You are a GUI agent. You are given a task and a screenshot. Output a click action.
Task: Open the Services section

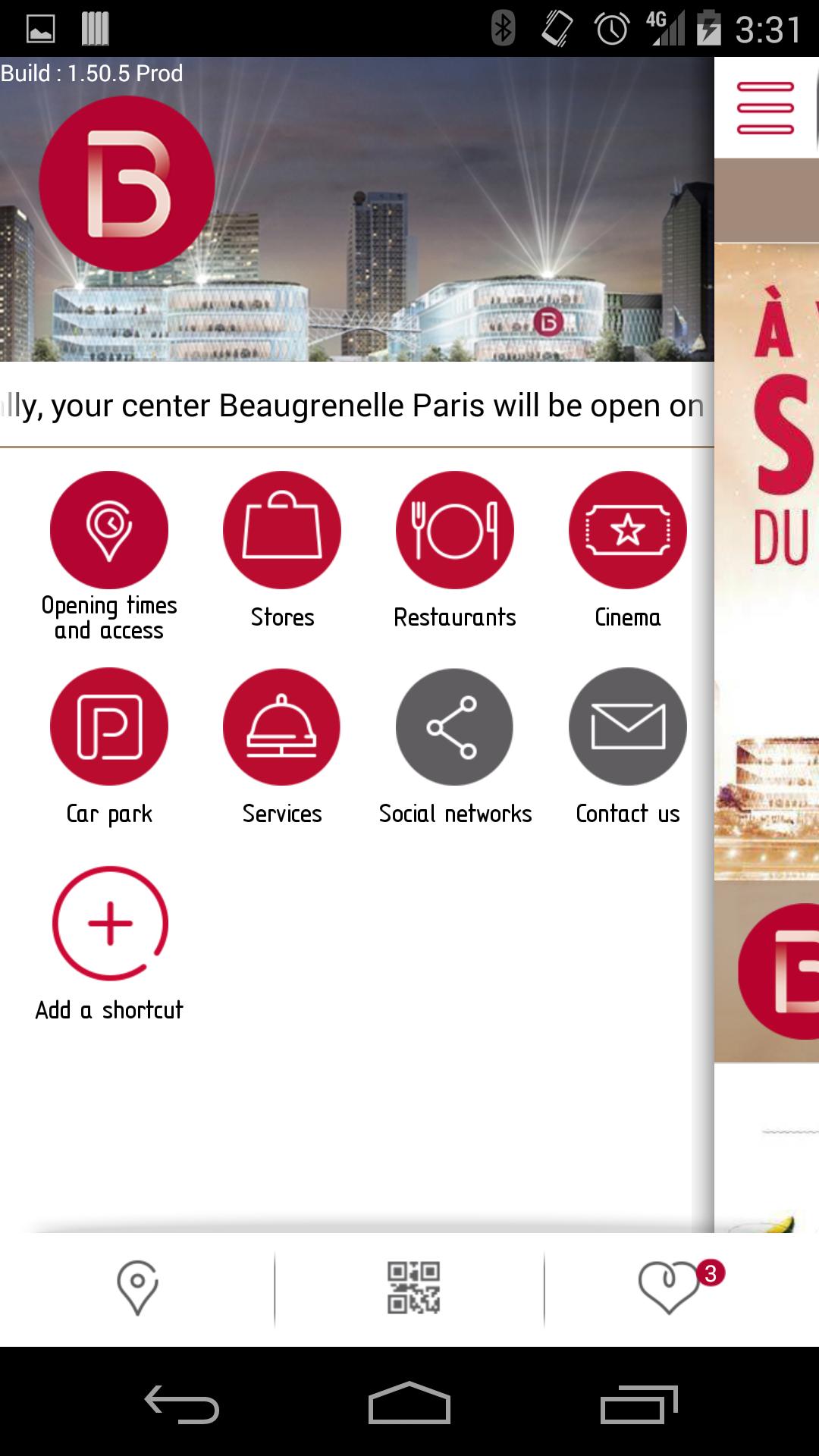point(282,726)
